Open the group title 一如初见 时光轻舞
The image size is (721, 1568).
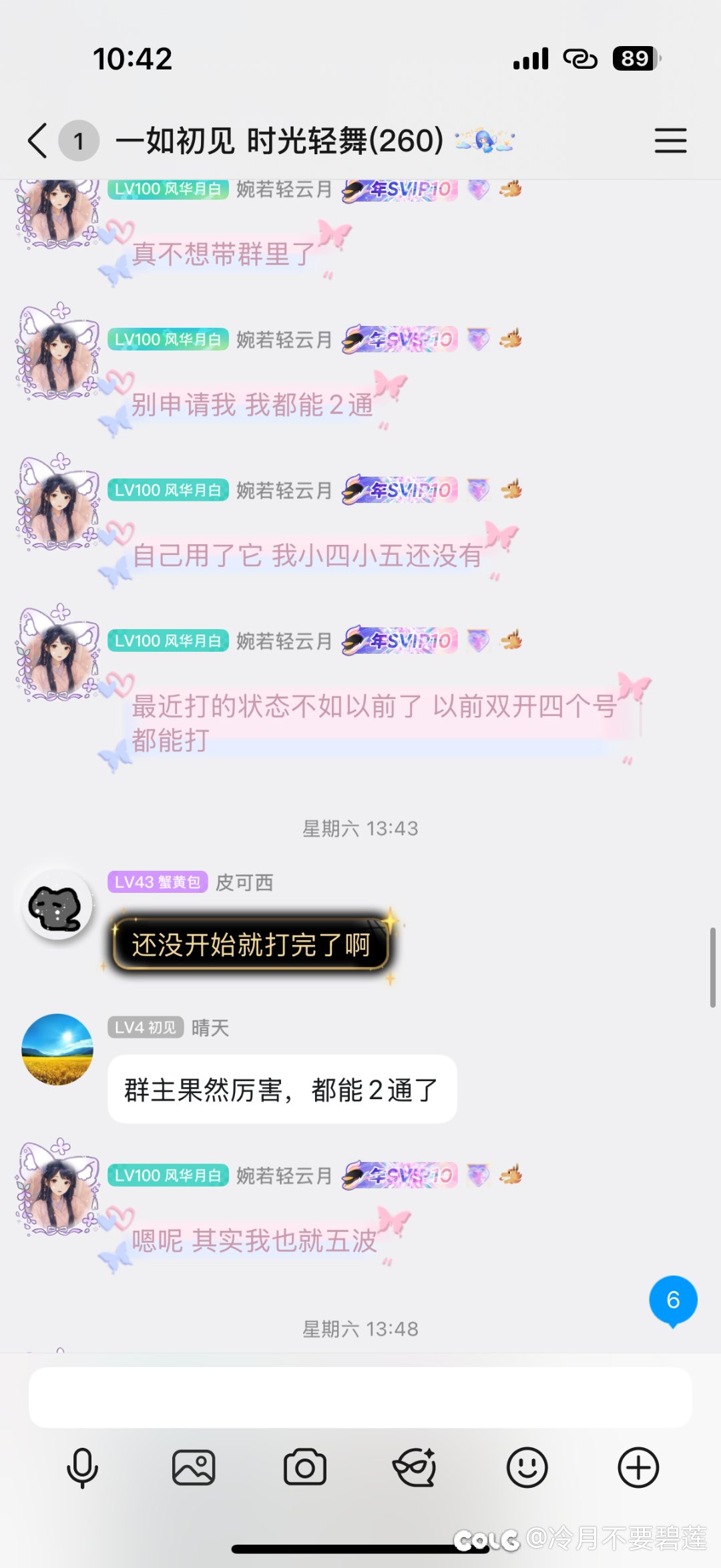coord(279,141)
